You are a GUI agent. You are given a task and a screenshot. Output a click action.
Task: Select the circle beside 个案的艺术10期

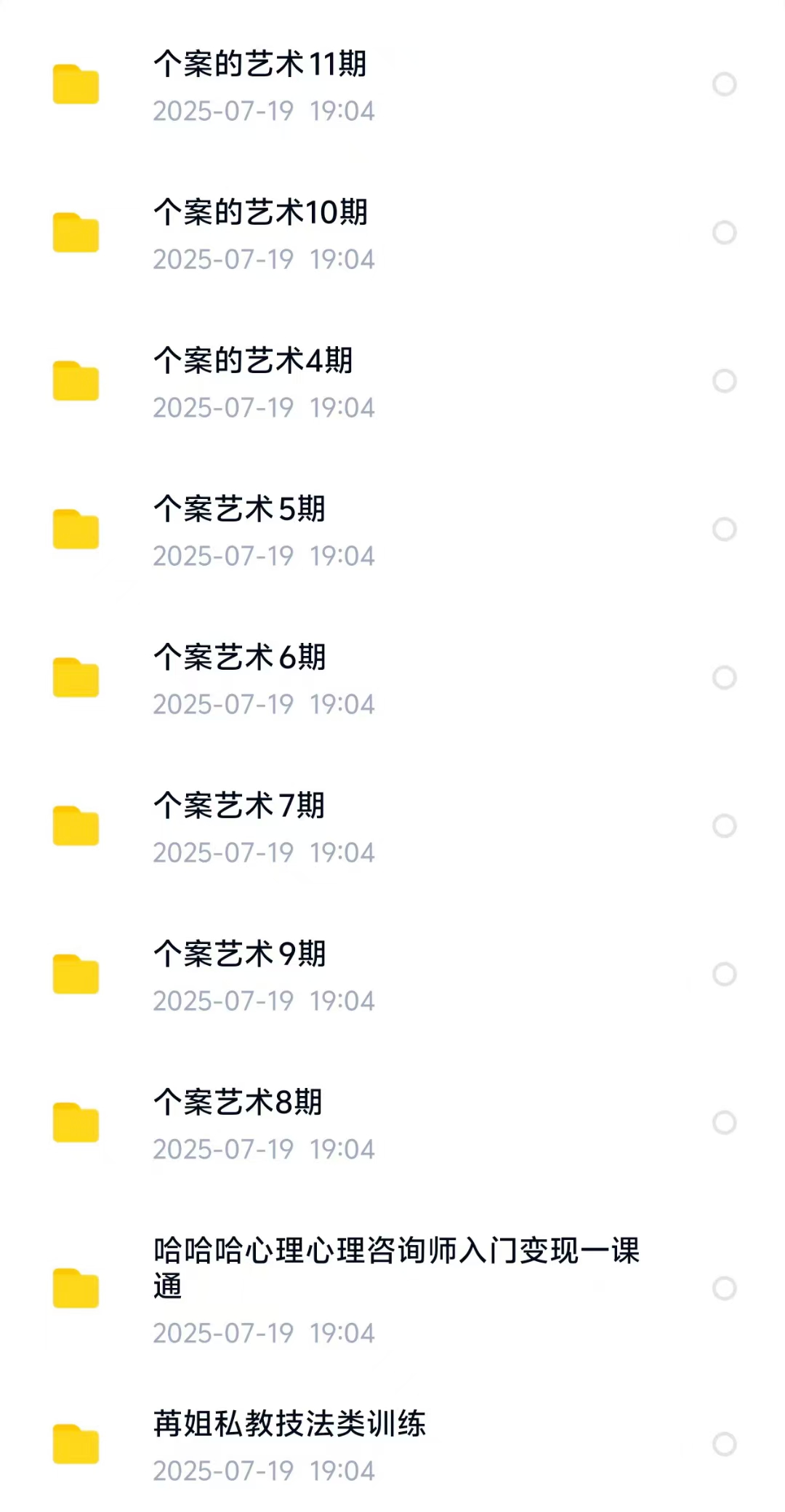(x=725, y=233)
